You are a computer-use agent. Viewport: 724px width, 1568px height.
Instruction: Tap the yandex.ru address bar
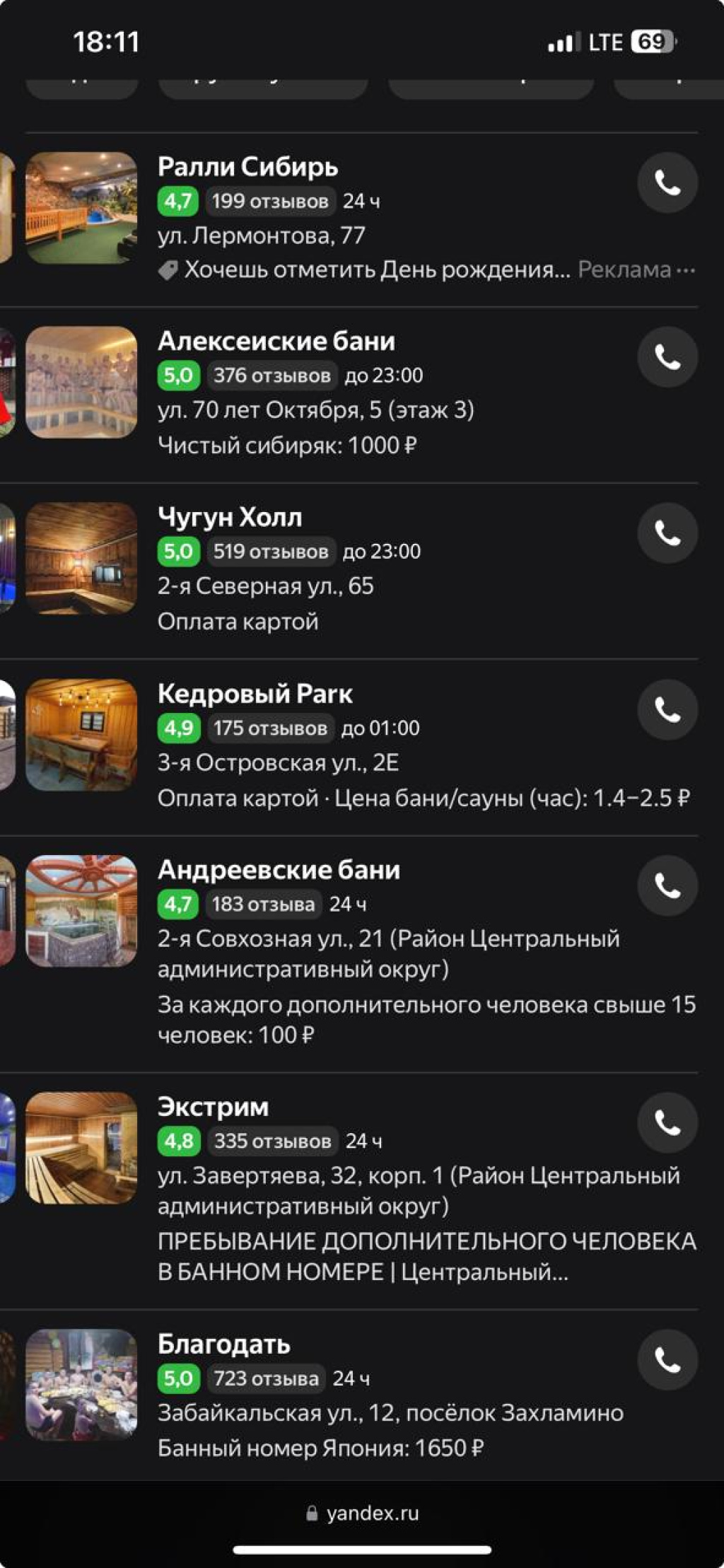(x=362, y=1513)
